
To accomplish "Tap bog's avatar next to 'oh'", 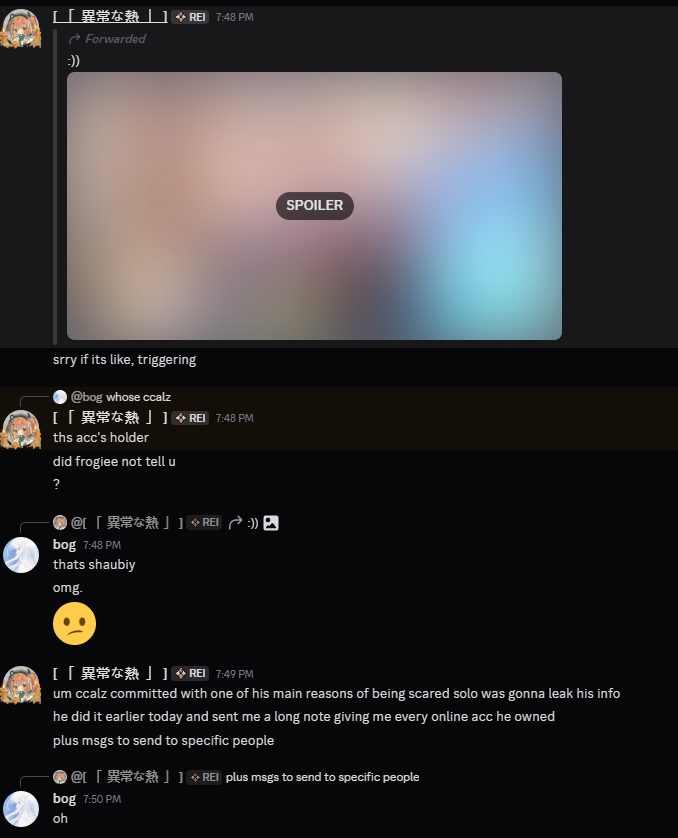I will [22, 808].
